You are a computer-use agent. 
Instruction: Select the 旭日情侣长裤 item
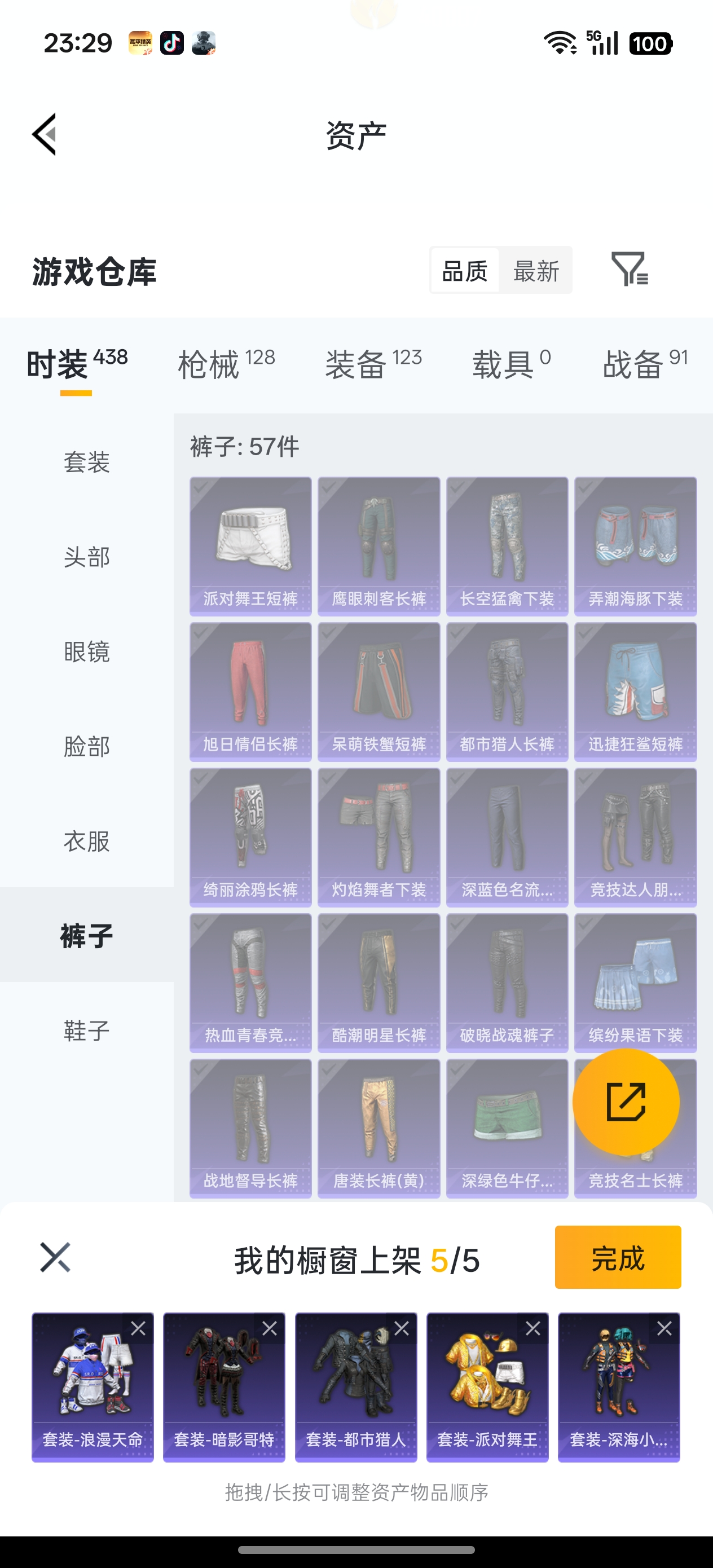coord(250,691)
